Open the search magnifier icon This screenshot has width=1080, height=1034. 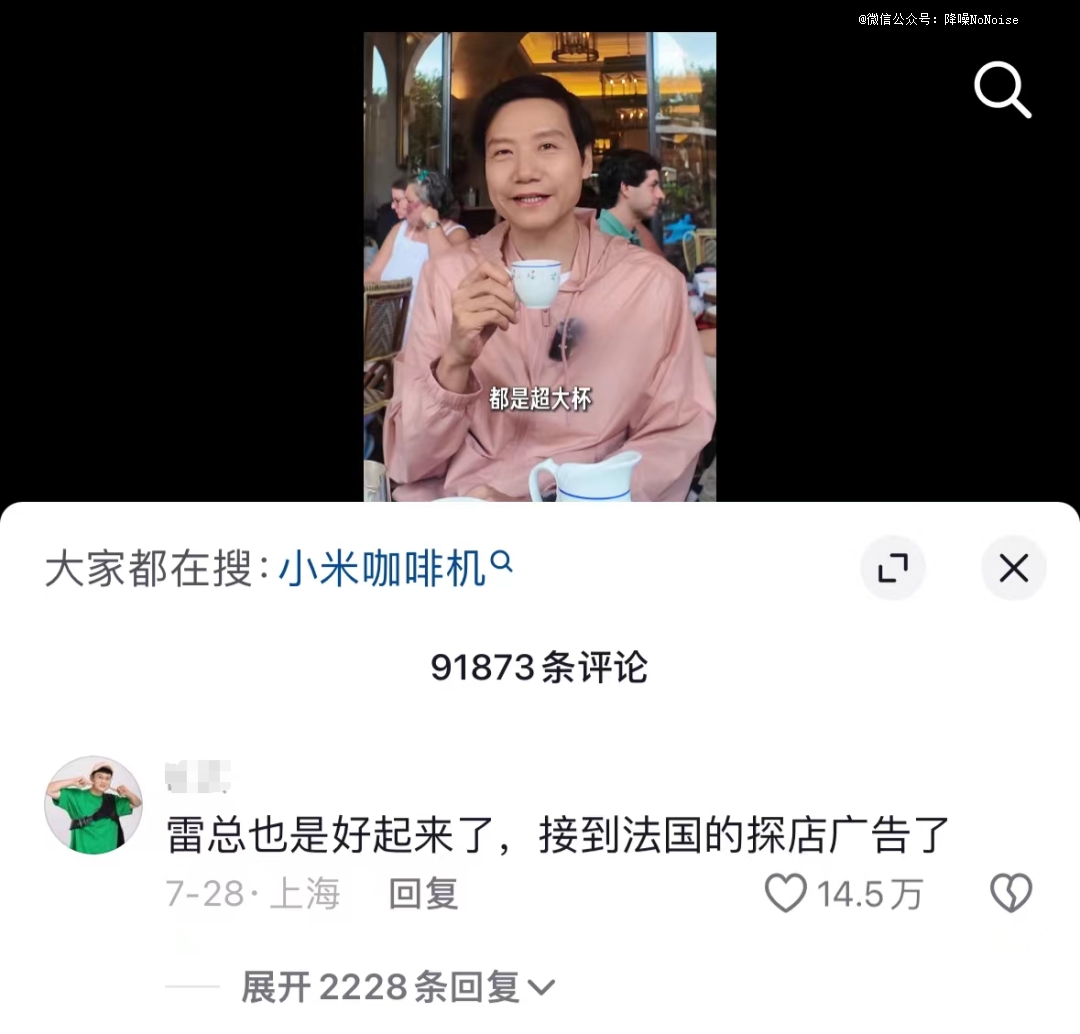coord(1002,91)
